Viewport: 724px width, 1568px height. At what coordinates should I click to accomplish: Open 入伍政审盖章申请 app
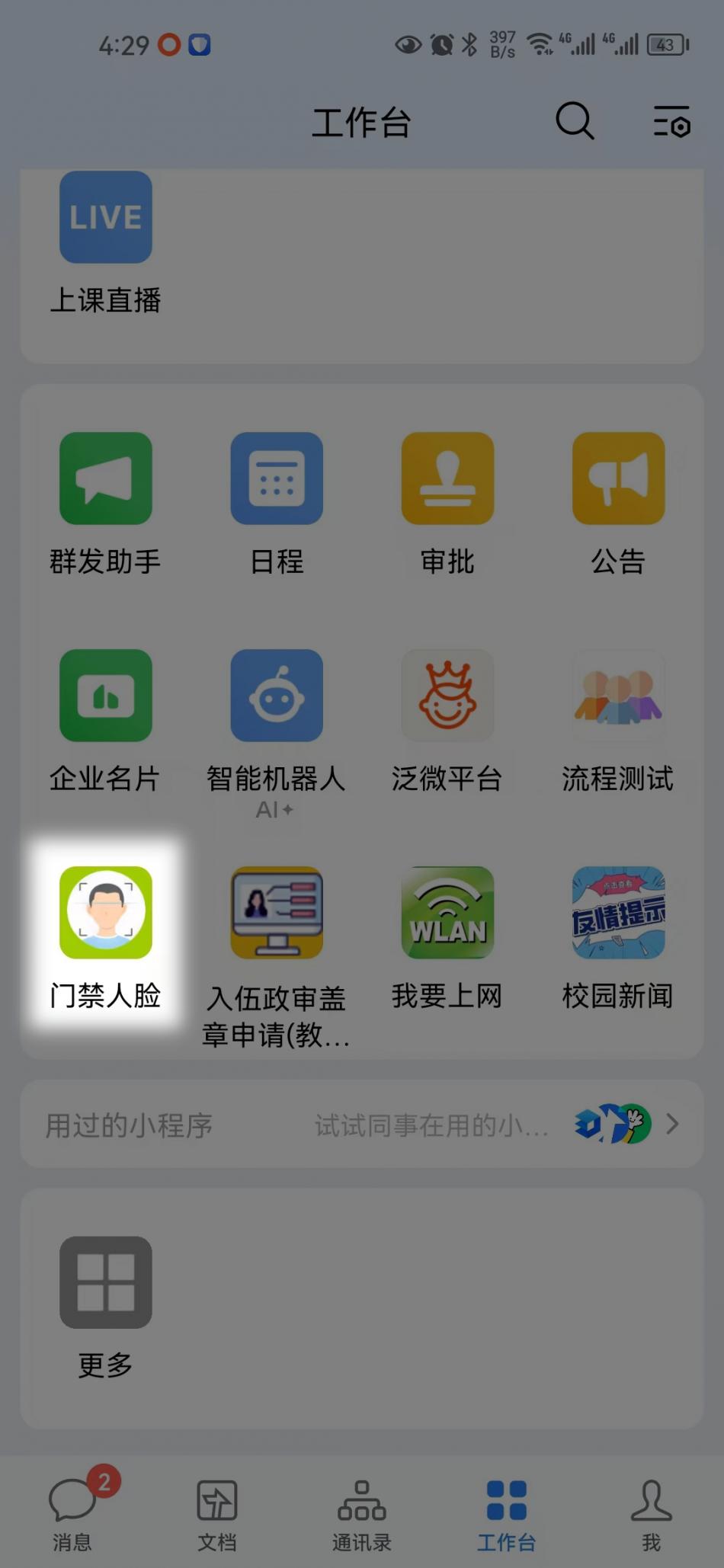(277, 913)
